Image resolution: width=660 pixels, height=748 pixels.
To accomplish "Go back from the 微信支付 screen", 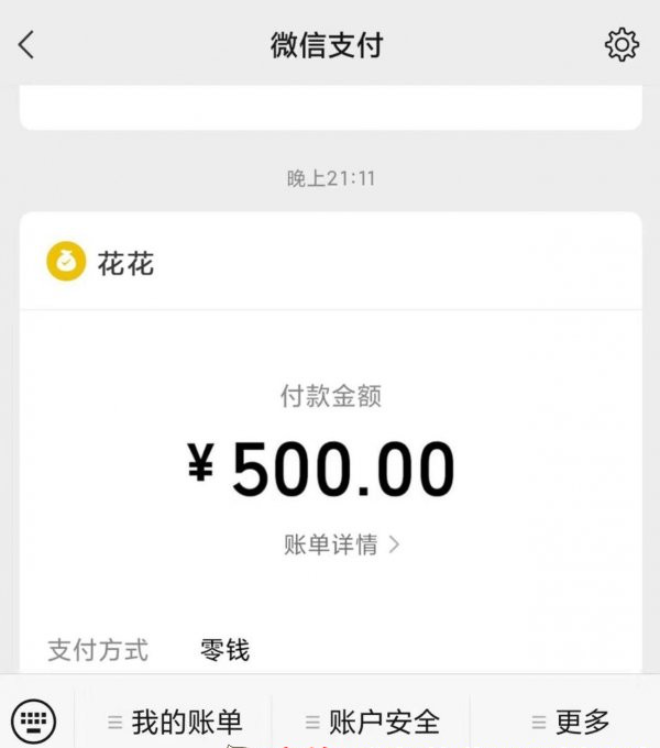I will pos(27,45).
